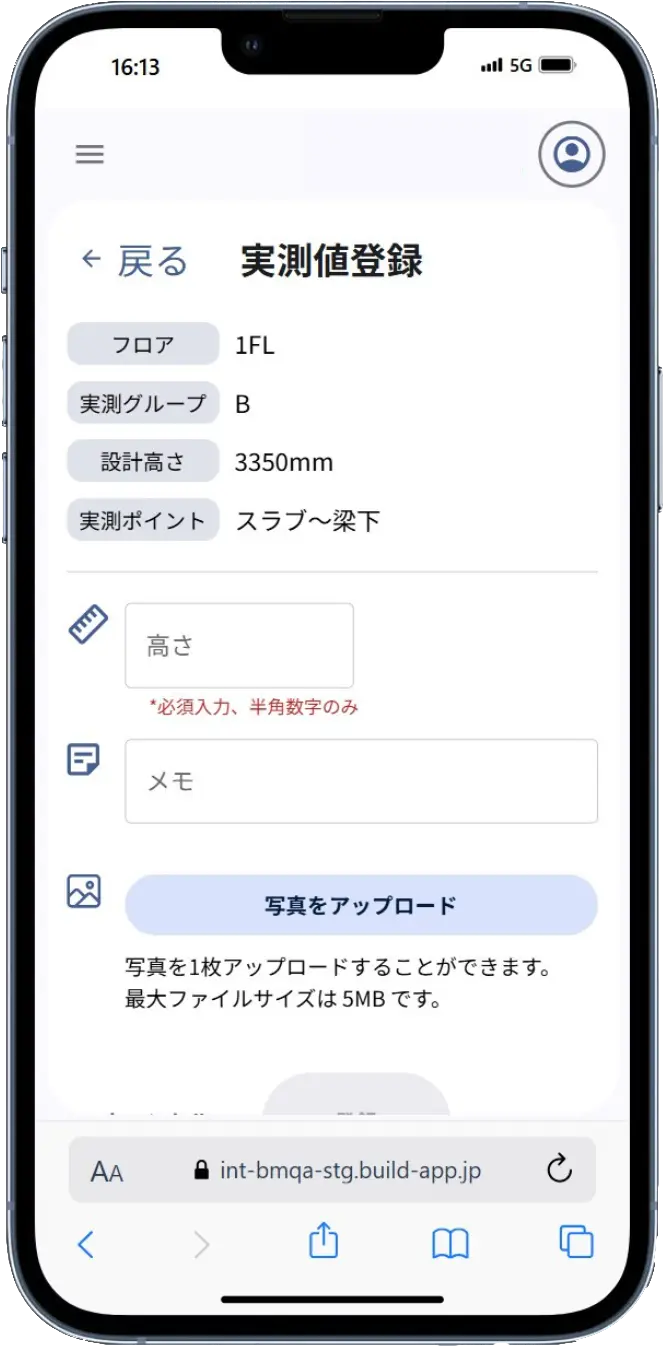Open the hamburger menu
663x1346 pixels.
click(90, 154)
